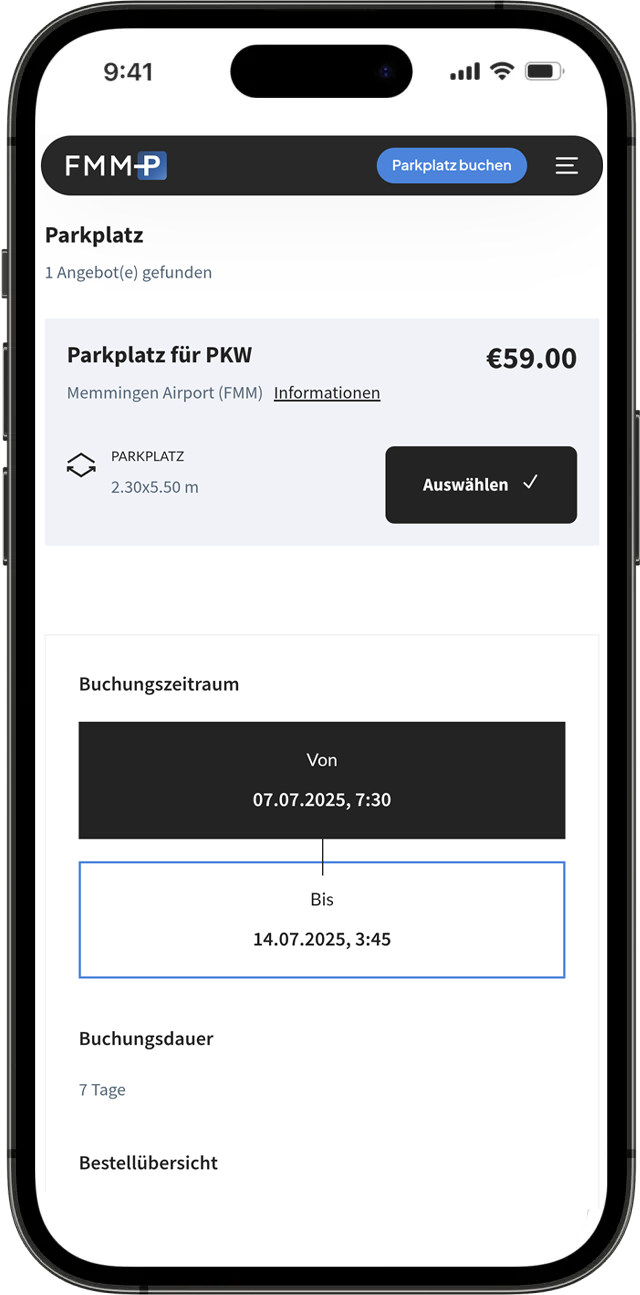Tap the Parkplatz buchen button
The image size is (640, 1295).
pos(451,166)
